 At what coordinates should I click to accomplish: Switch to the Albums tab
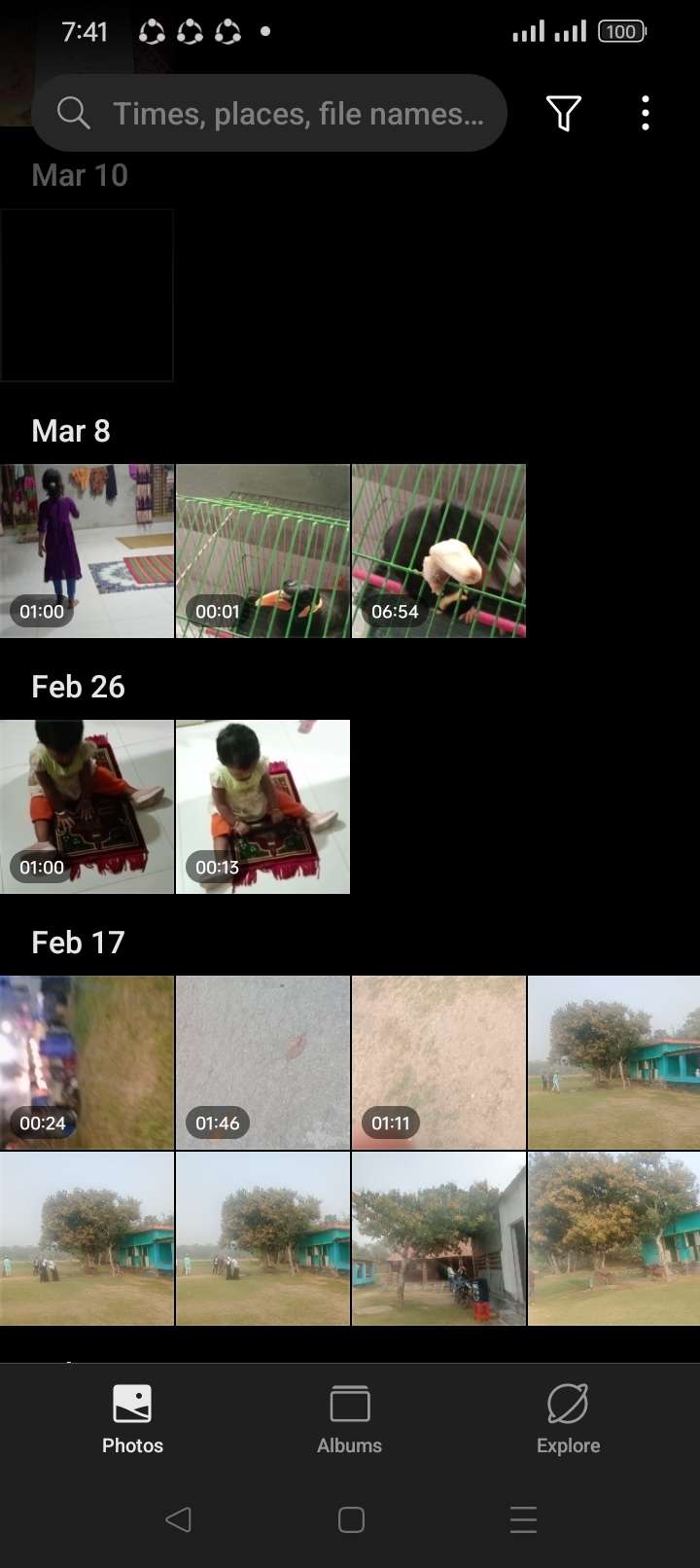pos(350,1420)
